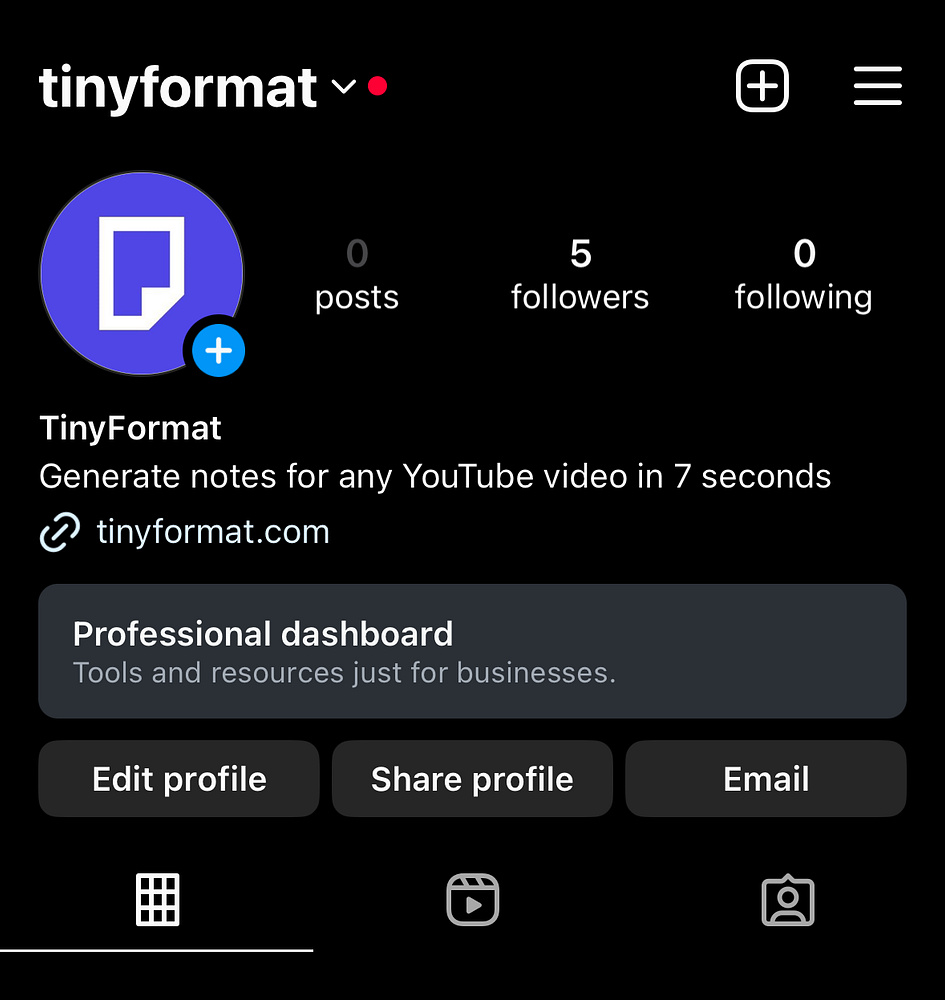Switch to the Reels tab
Viewport: 945px width, 1000px height.
[x=472, y=900]
